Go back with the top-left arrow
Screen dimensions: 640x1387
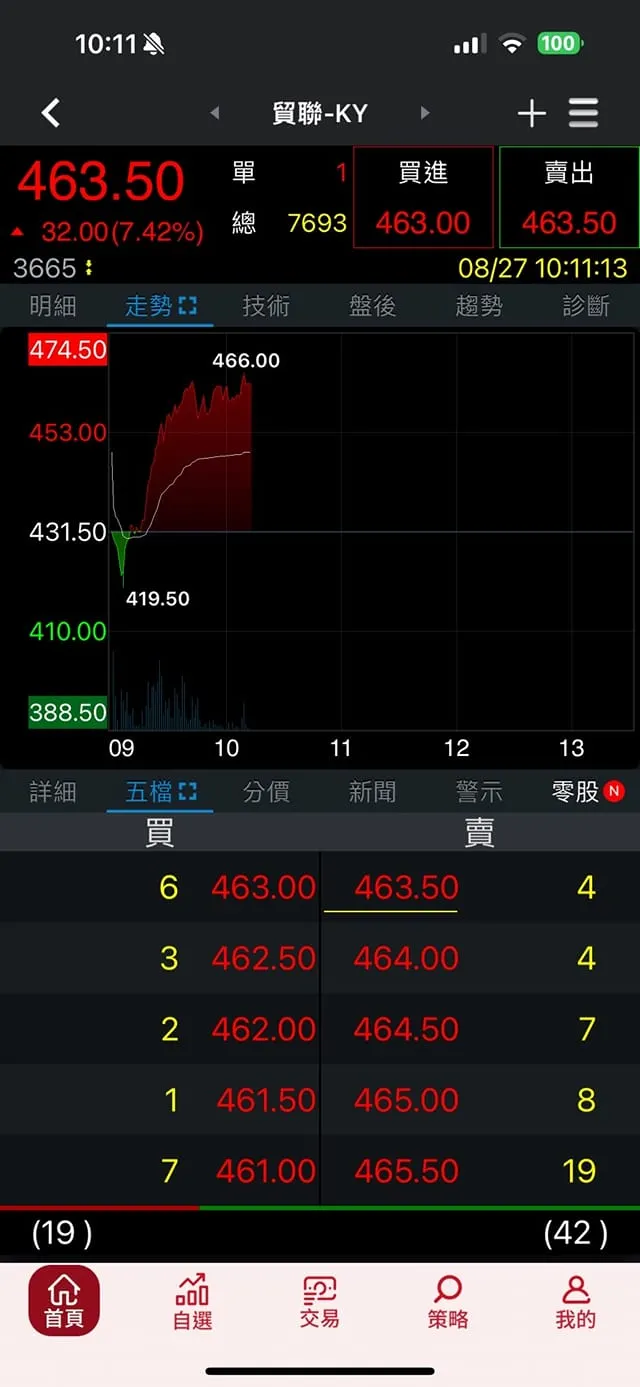pos(51,113)
